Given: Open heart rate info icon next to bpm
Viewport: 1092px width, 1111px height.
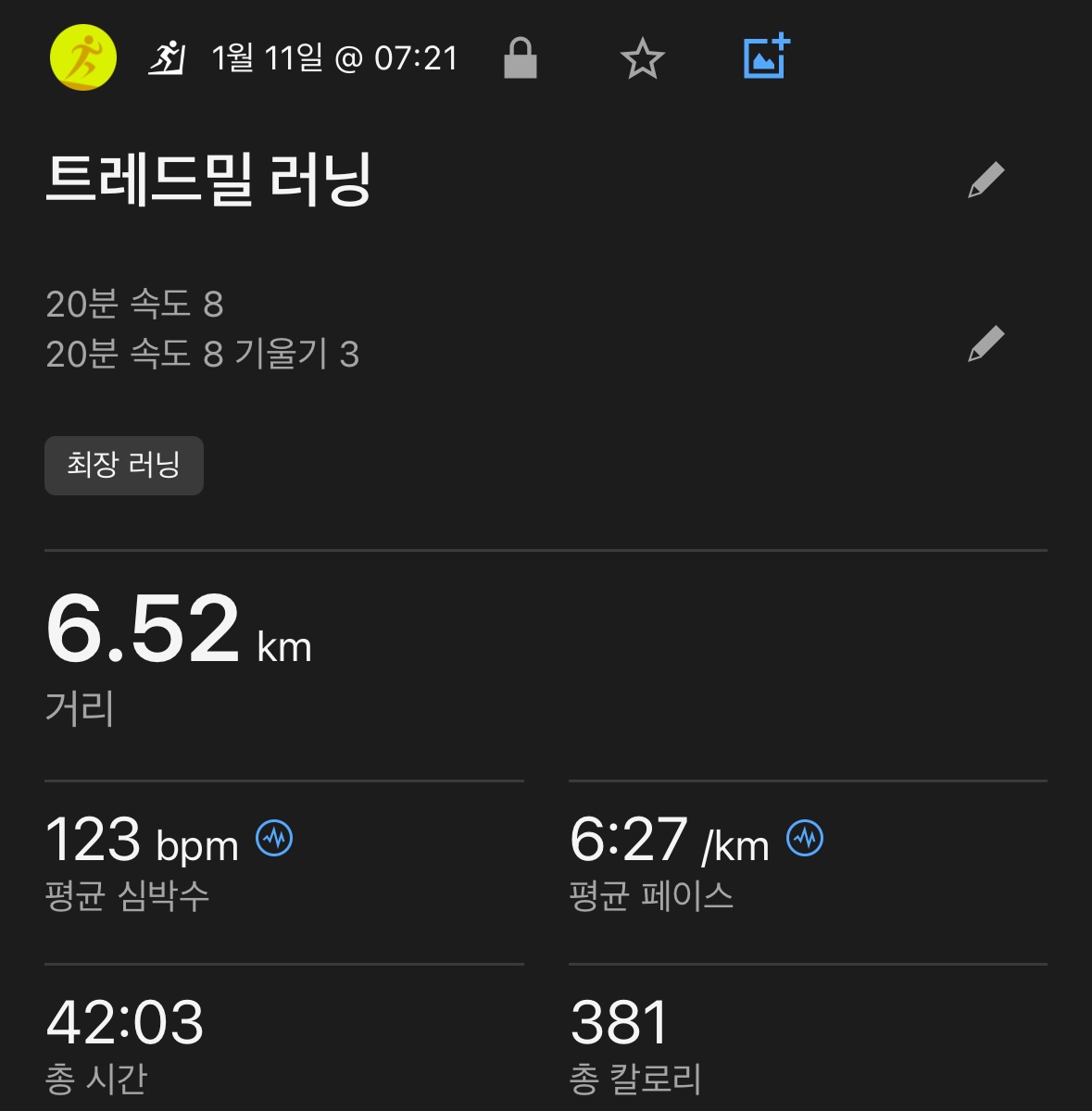Looking at the screenshot, I should [x=274, y=838].
